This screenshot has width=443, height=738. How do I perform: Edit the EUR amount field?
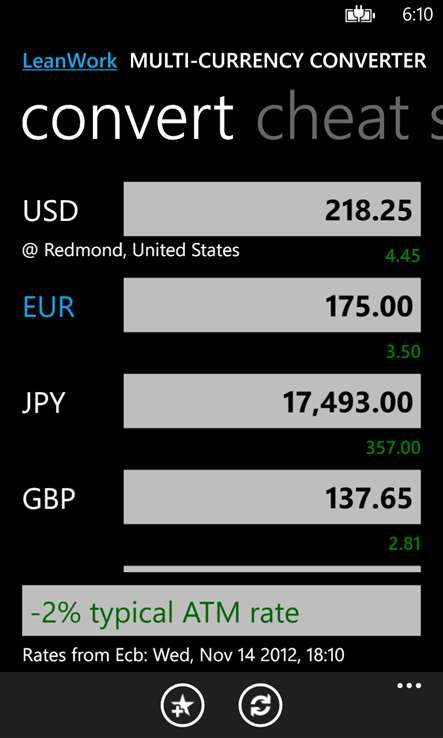click(x=272, y=305)
